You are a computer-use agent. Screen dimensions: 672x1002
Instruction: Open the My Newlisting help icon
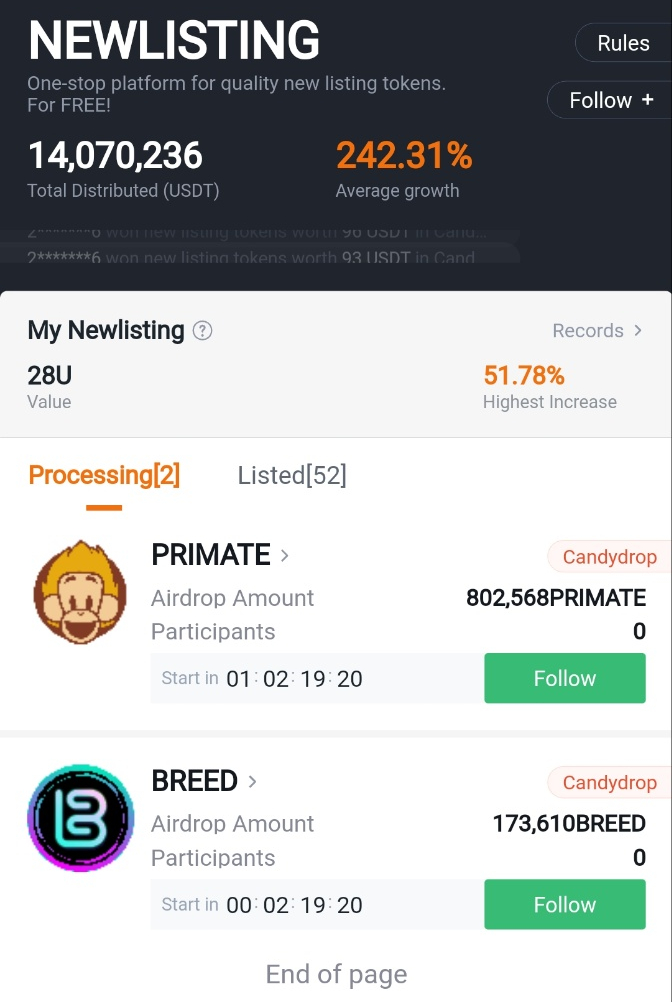(203, 331)
